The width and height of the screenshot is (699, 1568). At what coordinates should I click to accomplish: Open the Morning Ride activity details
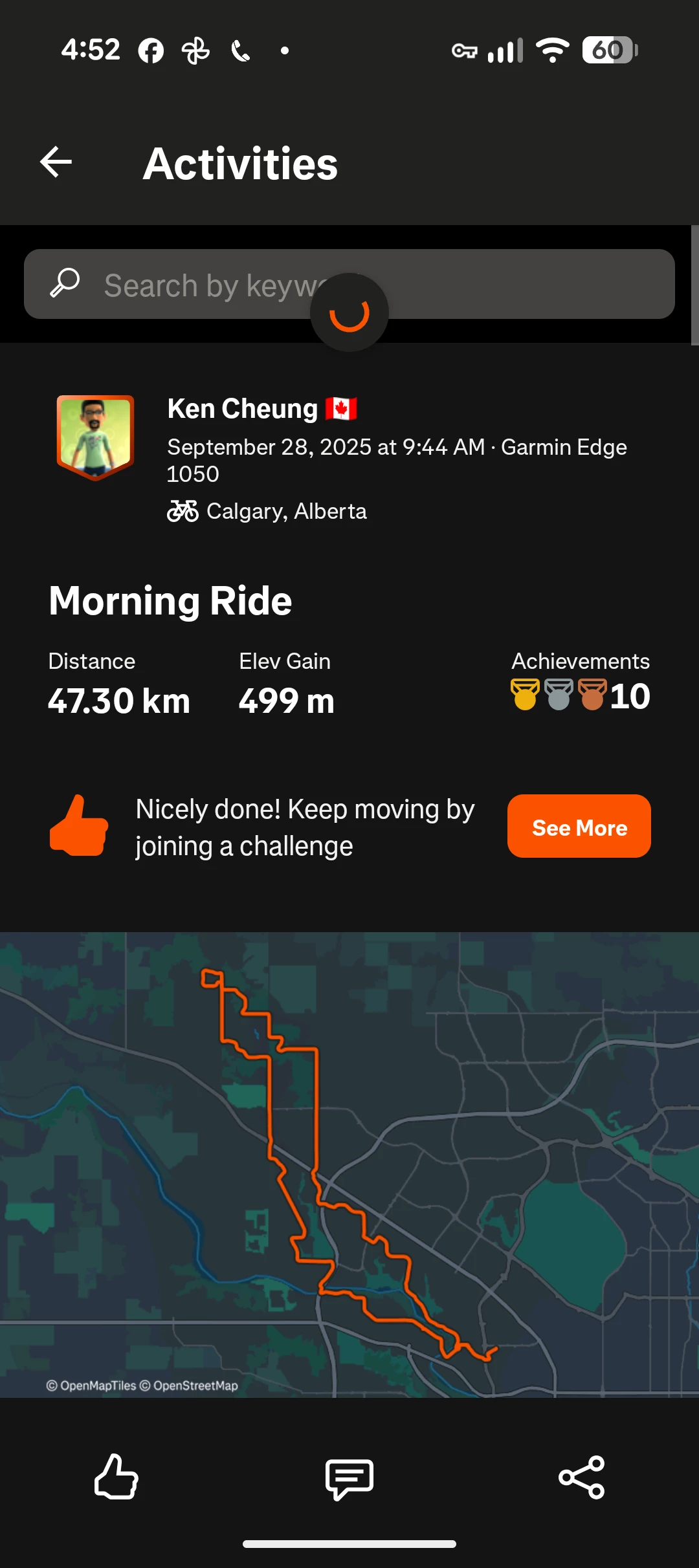170,601
